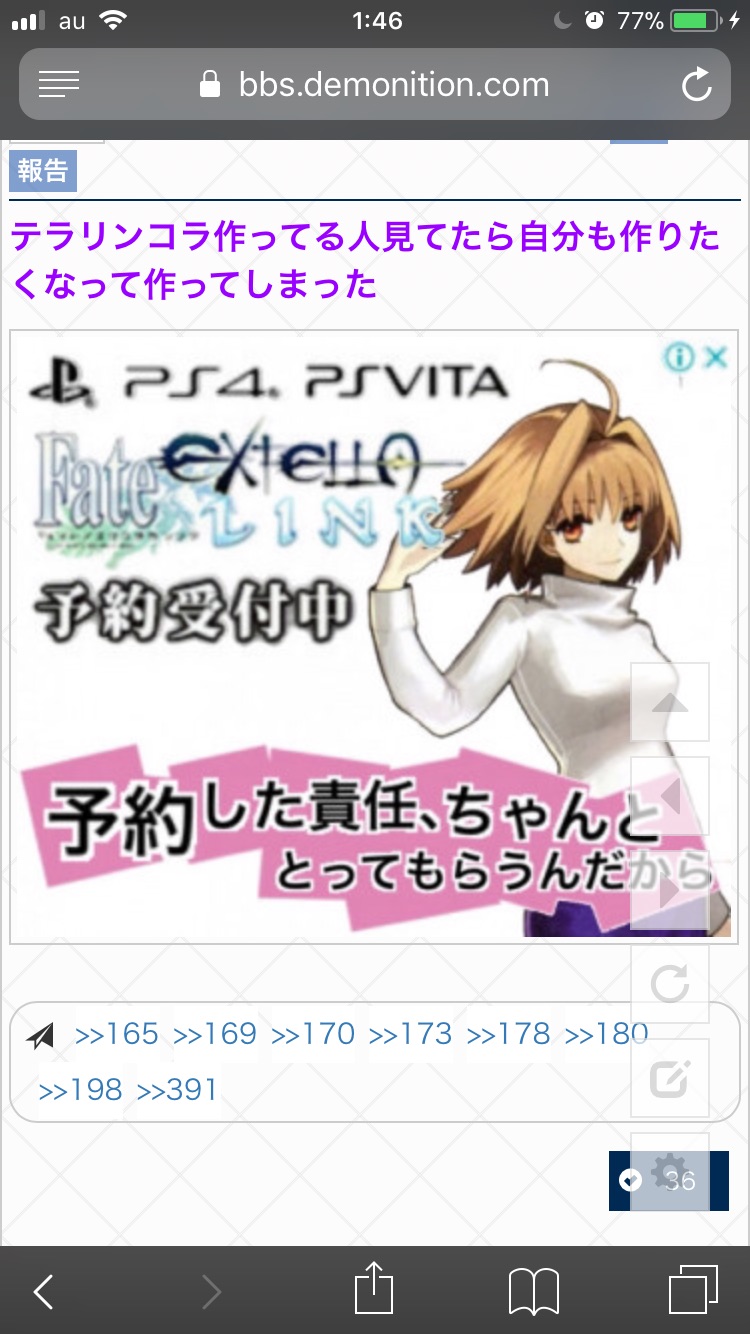Go back in Safari
Screen dimensions: 750x1334
point(42,1292)
